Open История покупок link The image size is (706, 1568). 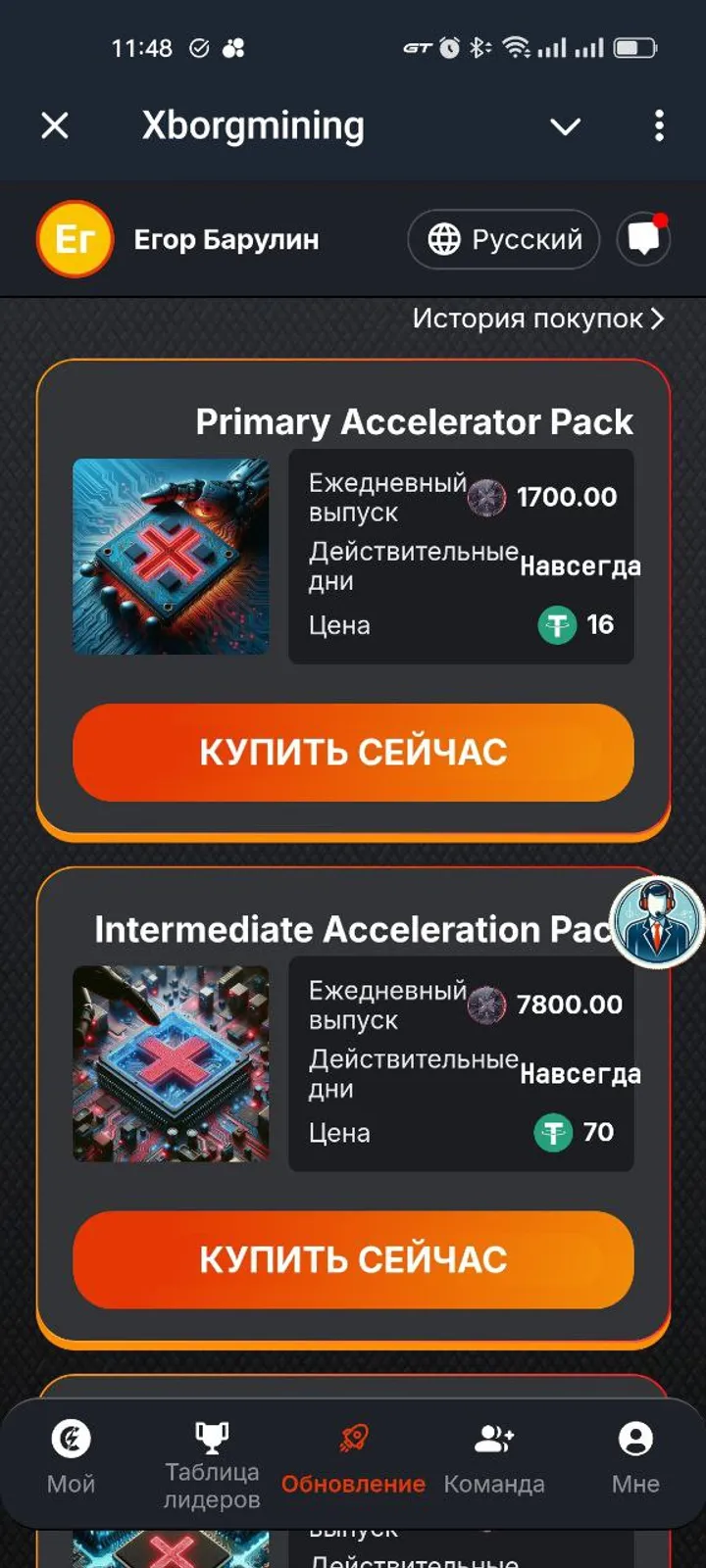coord(534,318)
